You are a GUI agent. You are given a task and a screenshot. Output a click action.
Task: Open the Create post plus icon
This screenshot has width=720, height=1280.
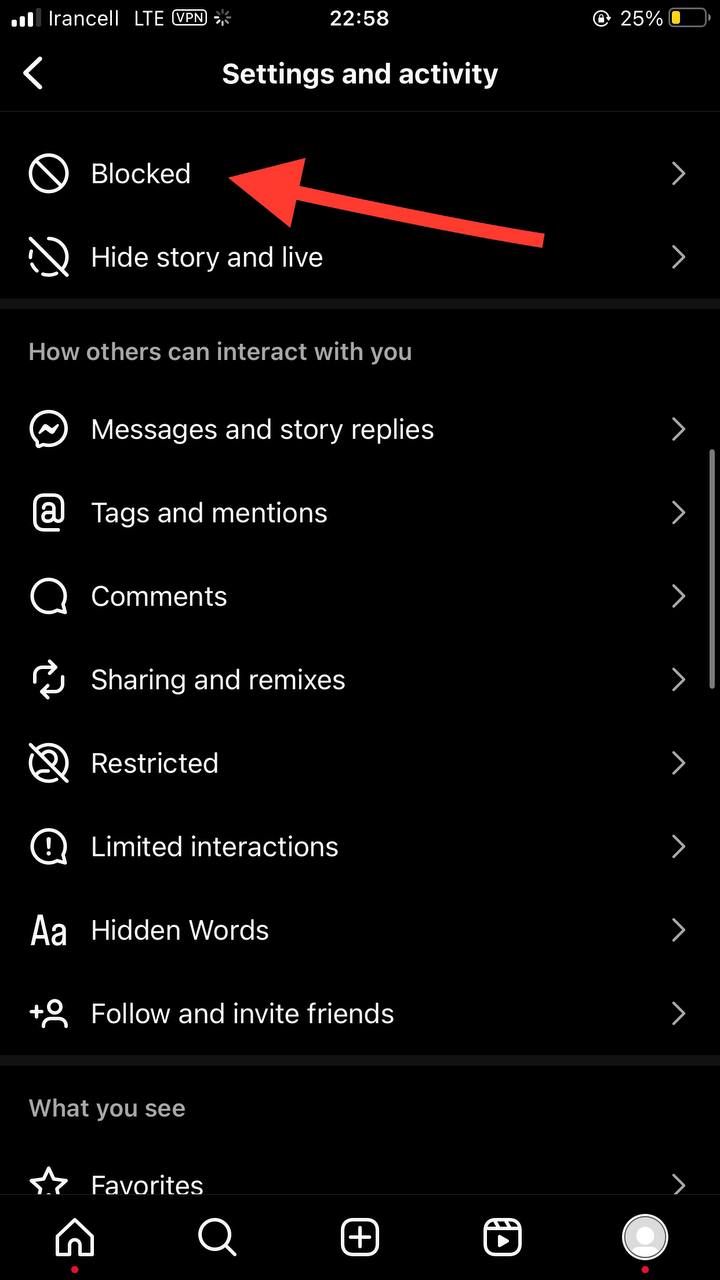tap(359, 1236)
